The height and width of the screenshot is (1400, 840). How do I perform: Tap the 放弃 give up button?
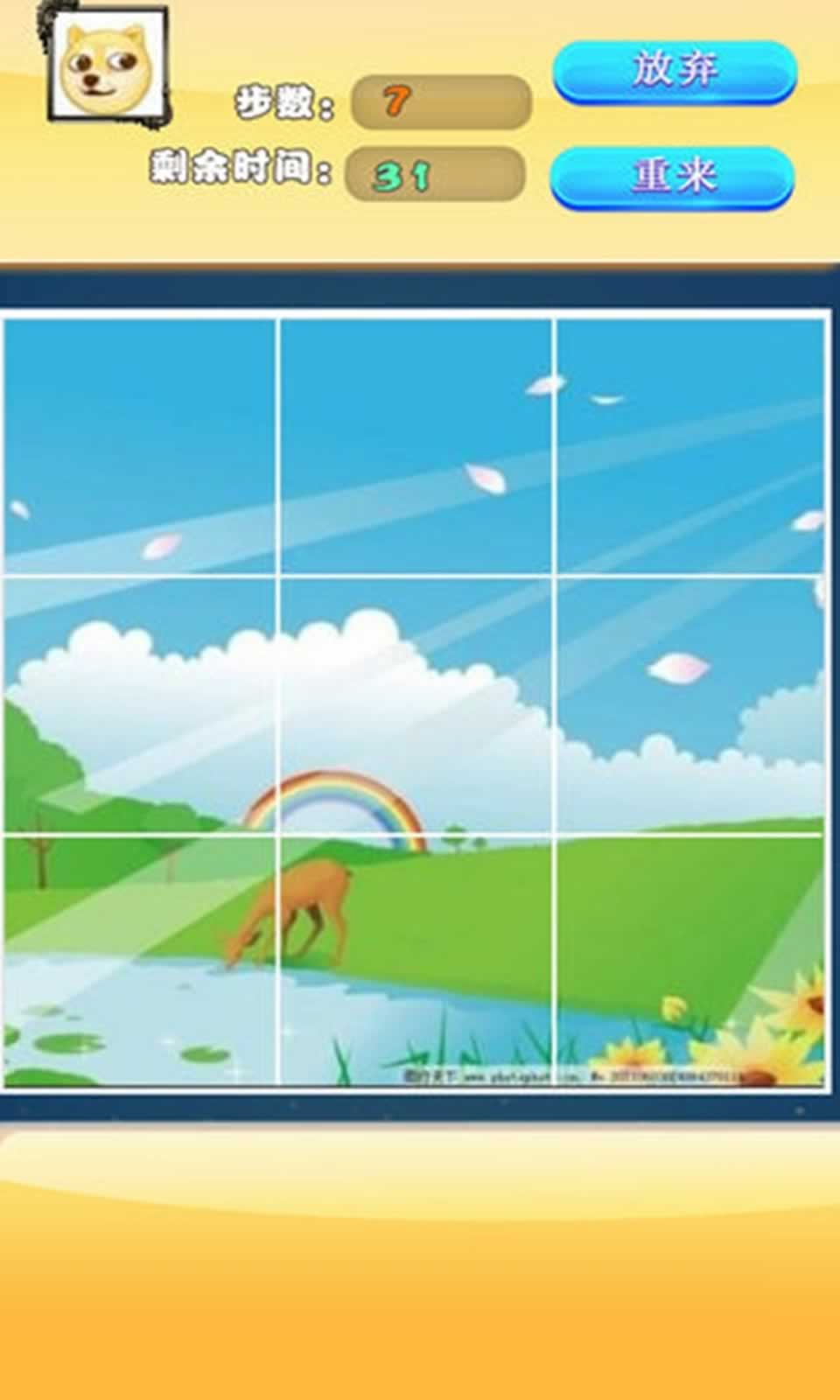pyautogui.click(x=675, y=70)
